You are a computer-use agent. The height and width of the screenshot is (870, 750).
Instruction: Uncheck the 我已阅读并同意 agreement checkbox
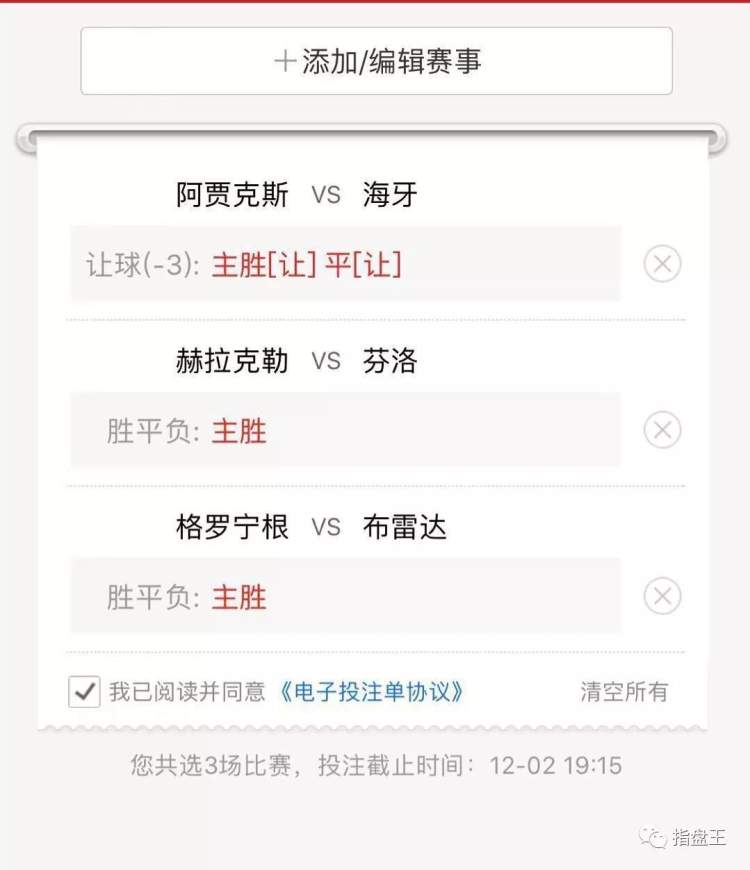[84, 691]
